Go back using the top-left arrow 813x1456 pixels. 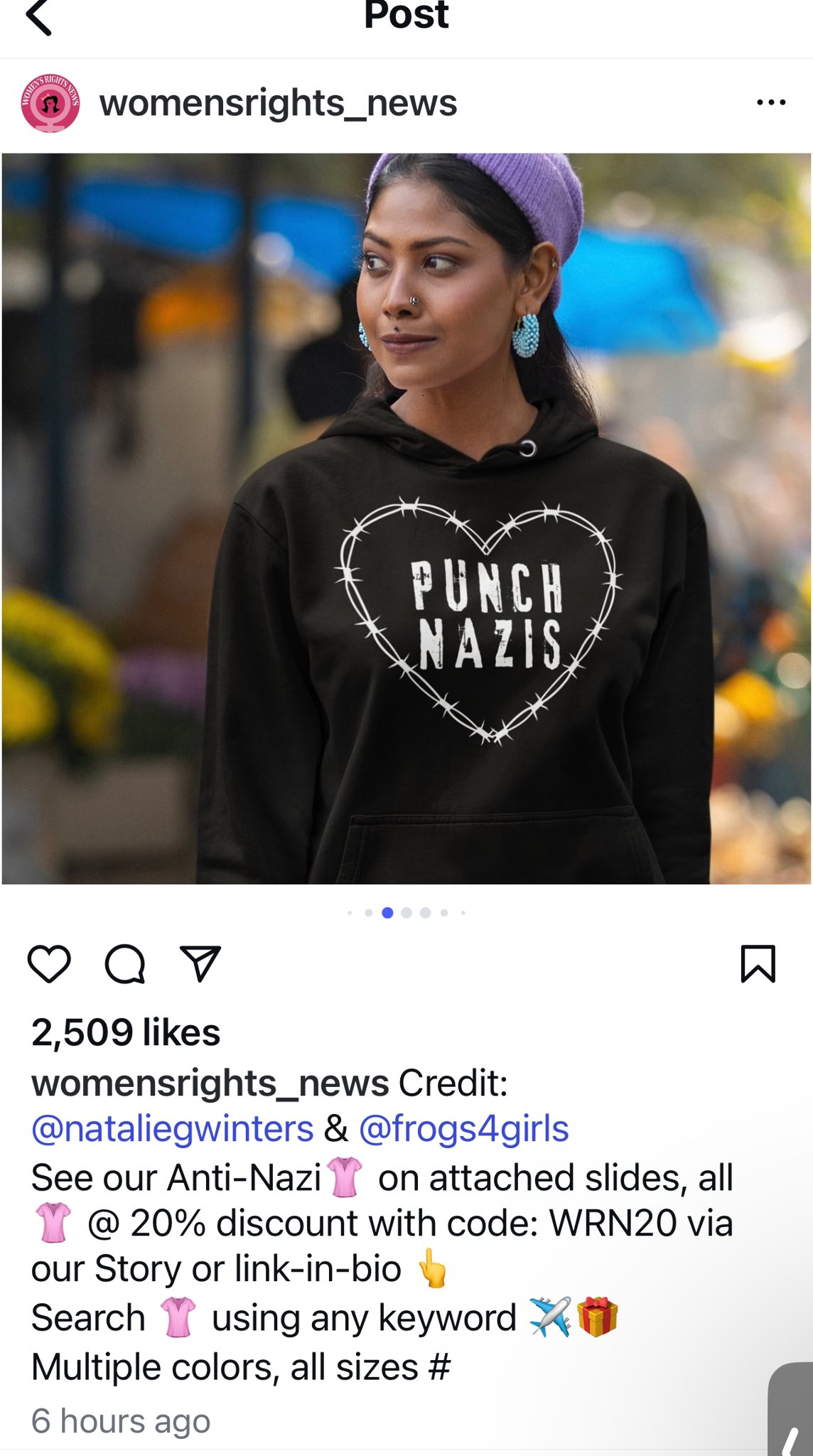39,17
